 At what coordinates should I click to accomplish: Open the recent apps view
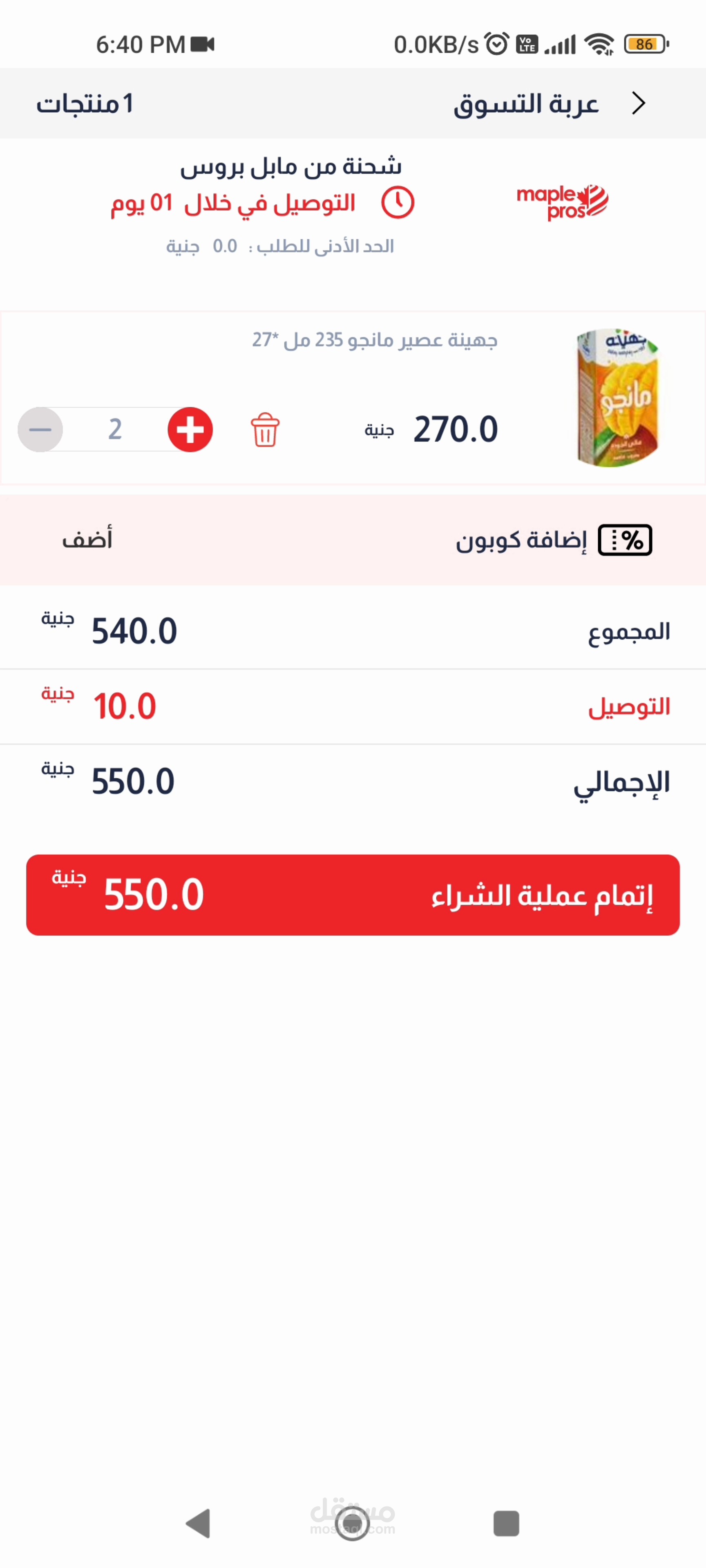(505, 1523)
